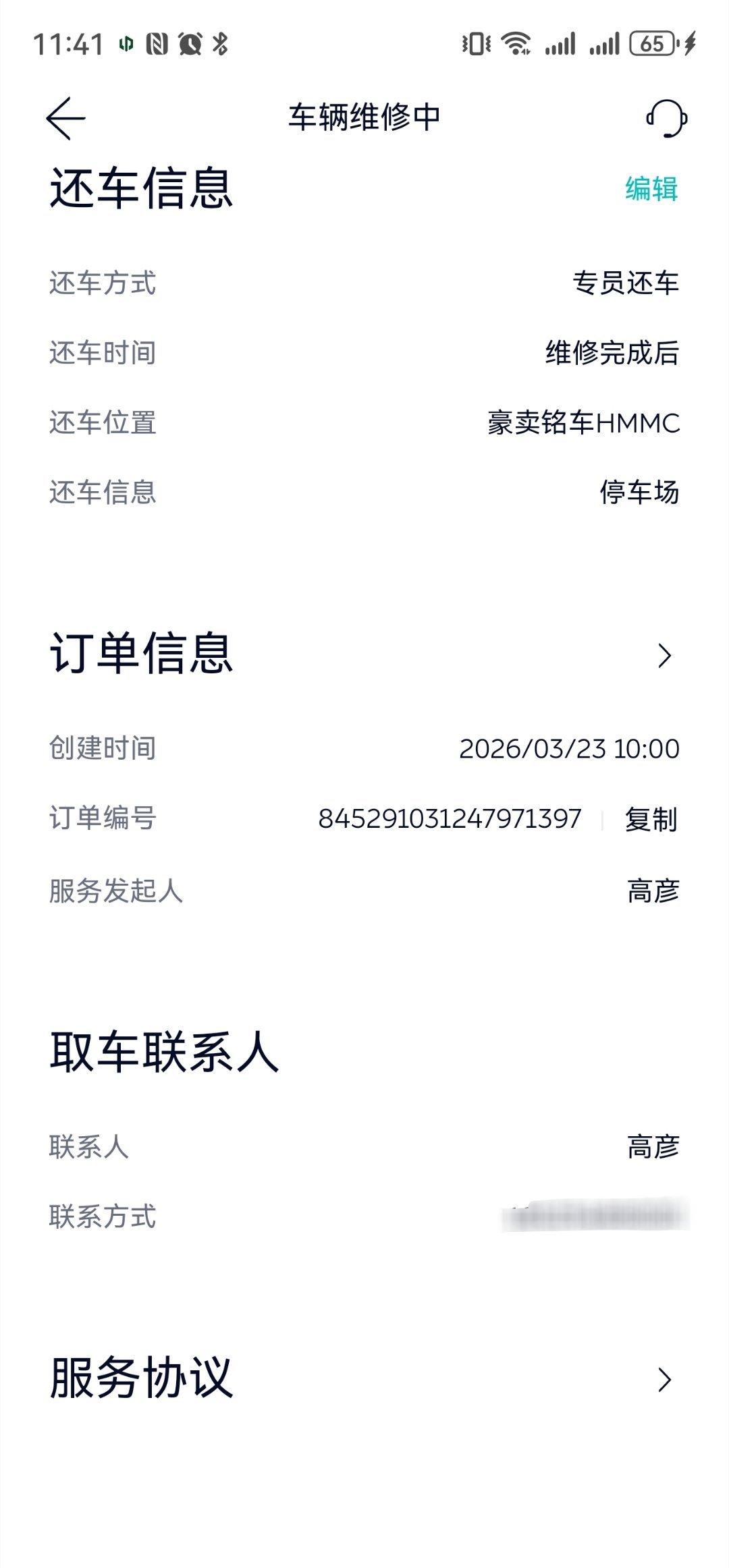
Task: Open the customer service headset icon
Action: (x=668, y=118)
